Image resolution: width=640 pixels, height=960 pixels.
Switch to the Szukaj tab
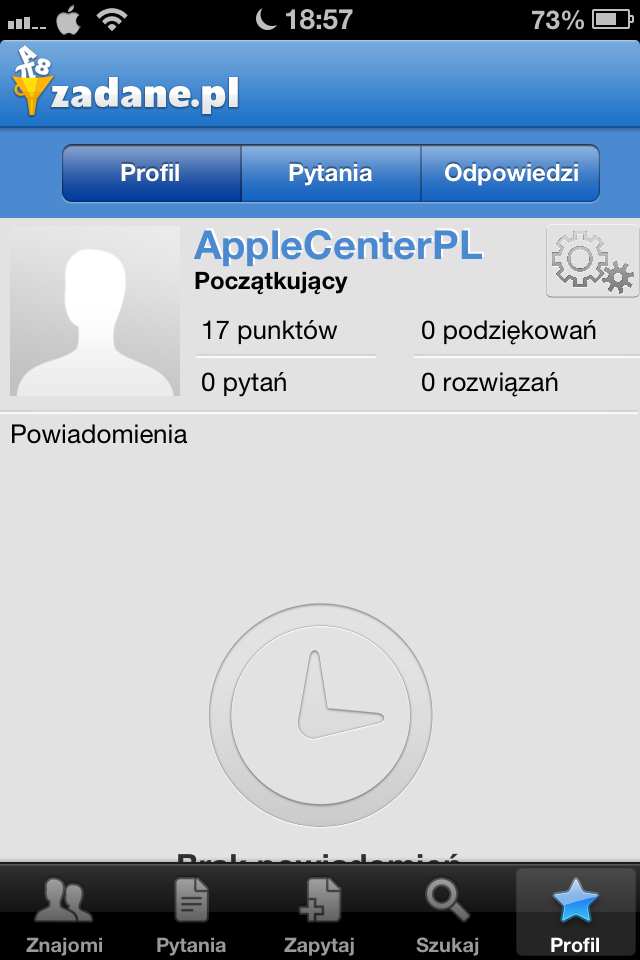(447, 912)
